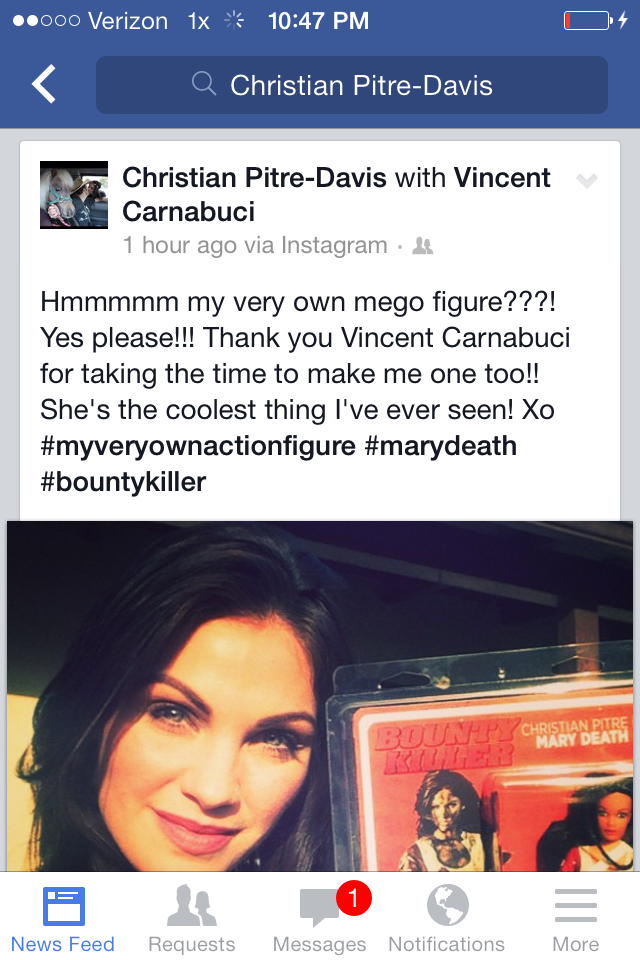Image resolution: width=640 pixels, height=960 pixels.
Task: Open the #marydeath hashtag
Action: (x=441, y=446)
